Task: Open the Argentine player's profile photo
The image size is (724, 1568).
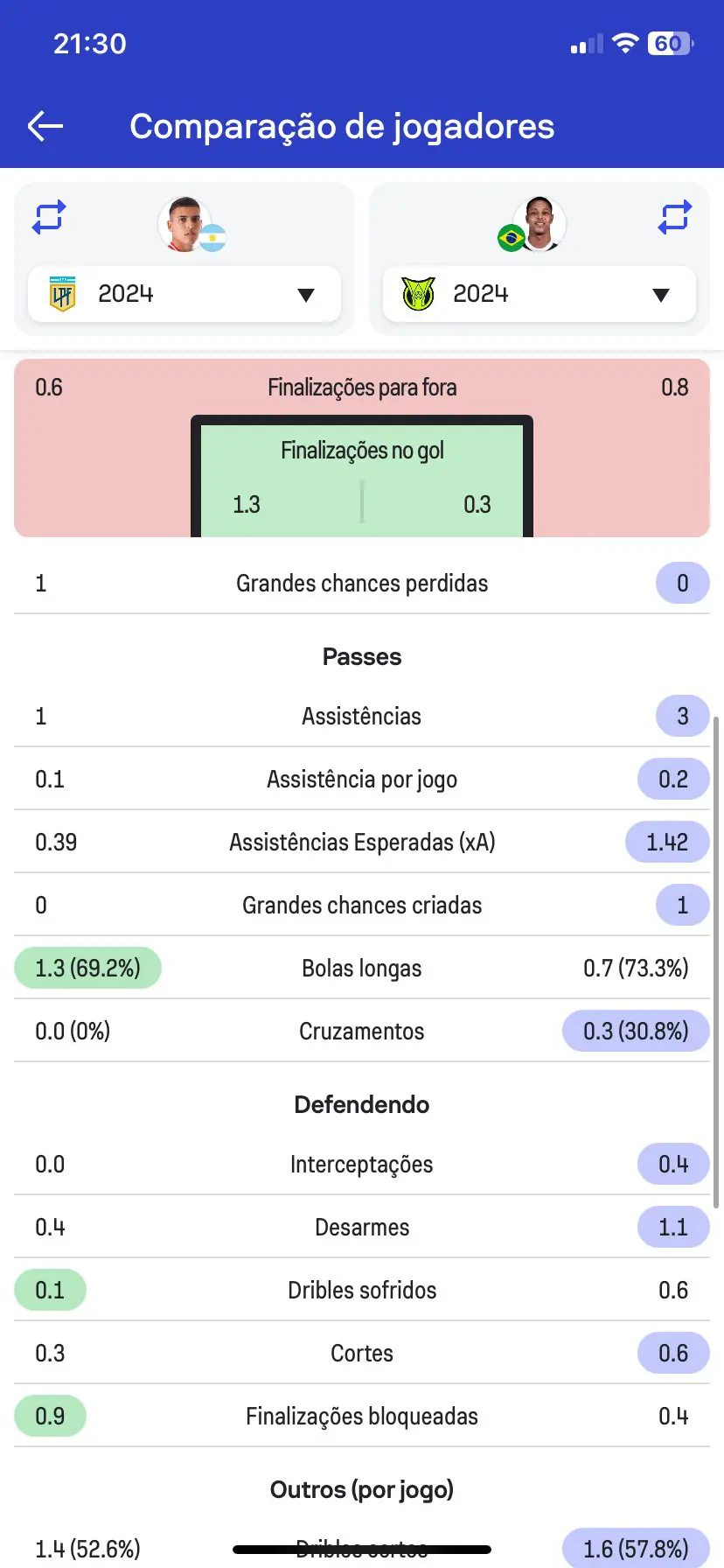Action: click(184, 225)
